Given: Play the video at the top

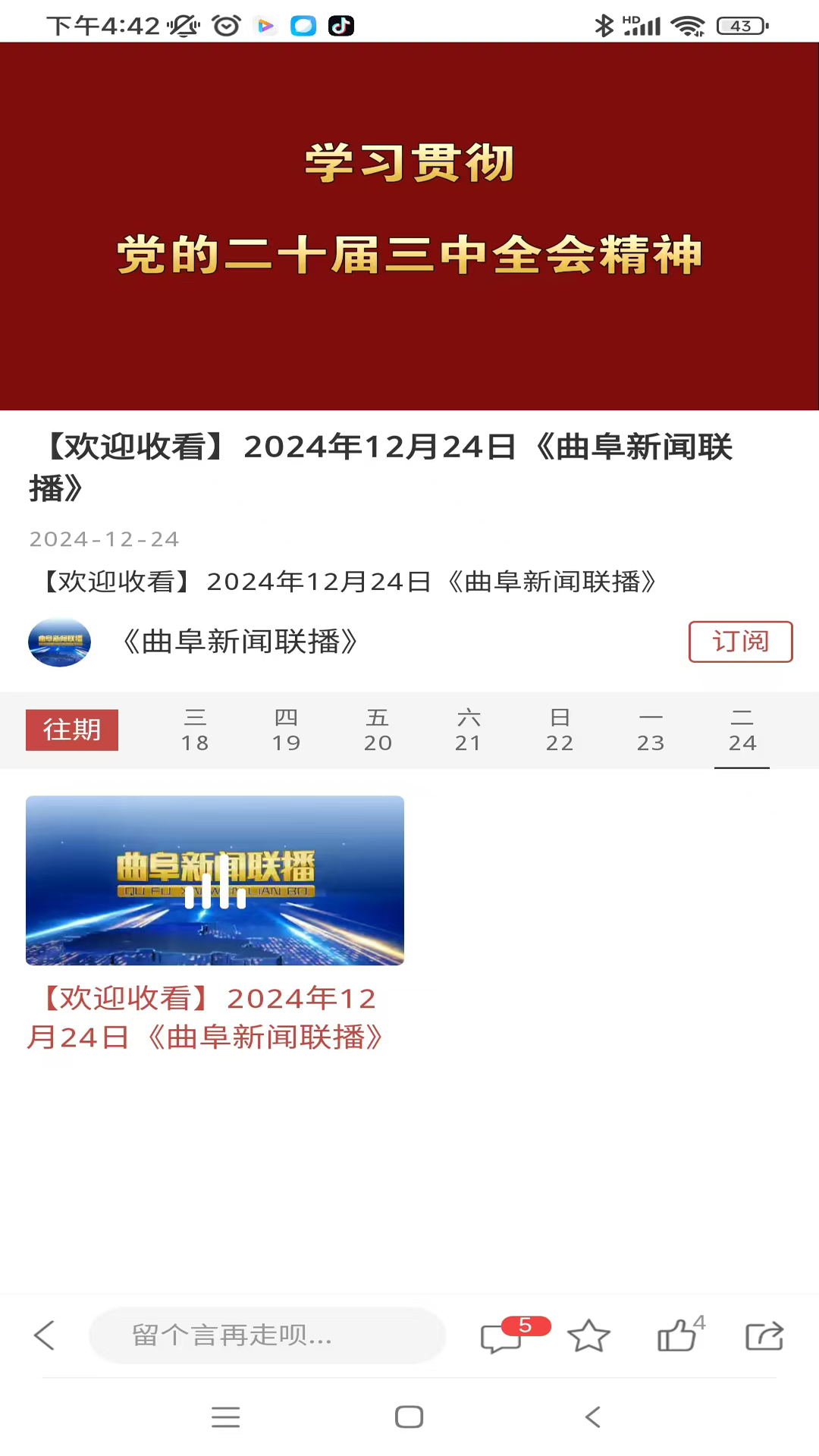Looking at the screenshot, I should tap(409, 226).
